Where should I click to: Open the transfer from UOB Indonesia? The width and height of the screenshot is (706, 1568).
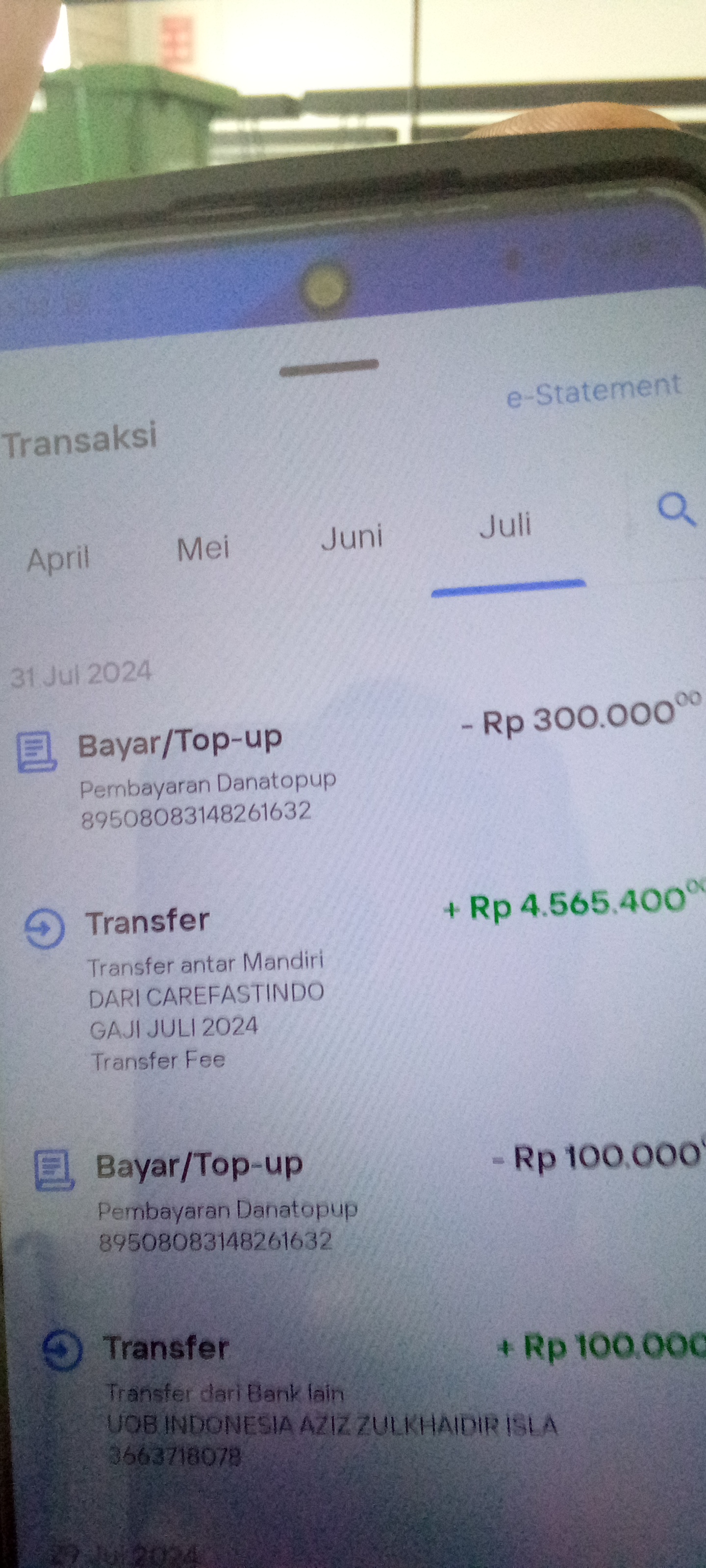pyautogui.click(x=372, y=1400)
